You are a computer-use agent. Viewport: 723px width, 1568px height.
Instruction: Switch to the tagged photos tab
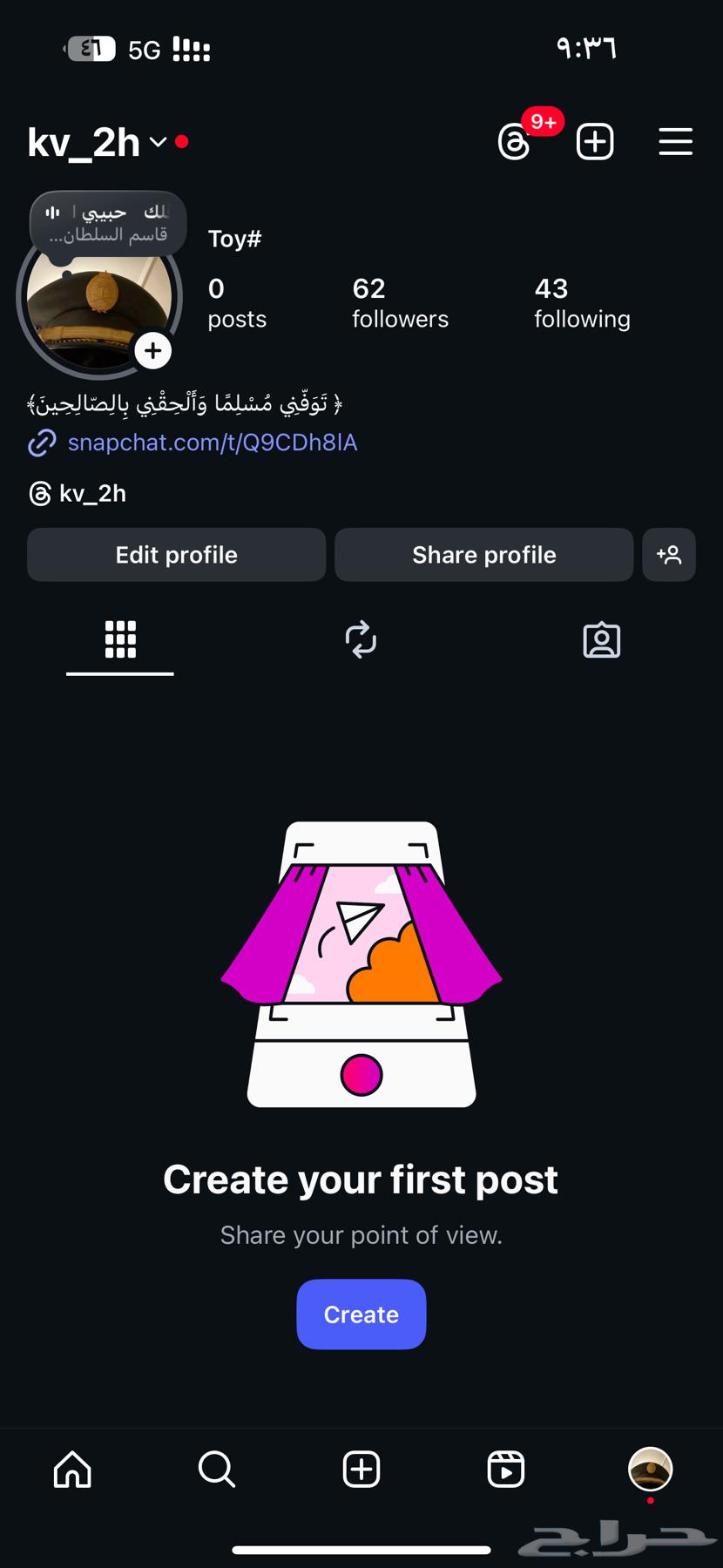pyautogui.click(x=601, y=640)
